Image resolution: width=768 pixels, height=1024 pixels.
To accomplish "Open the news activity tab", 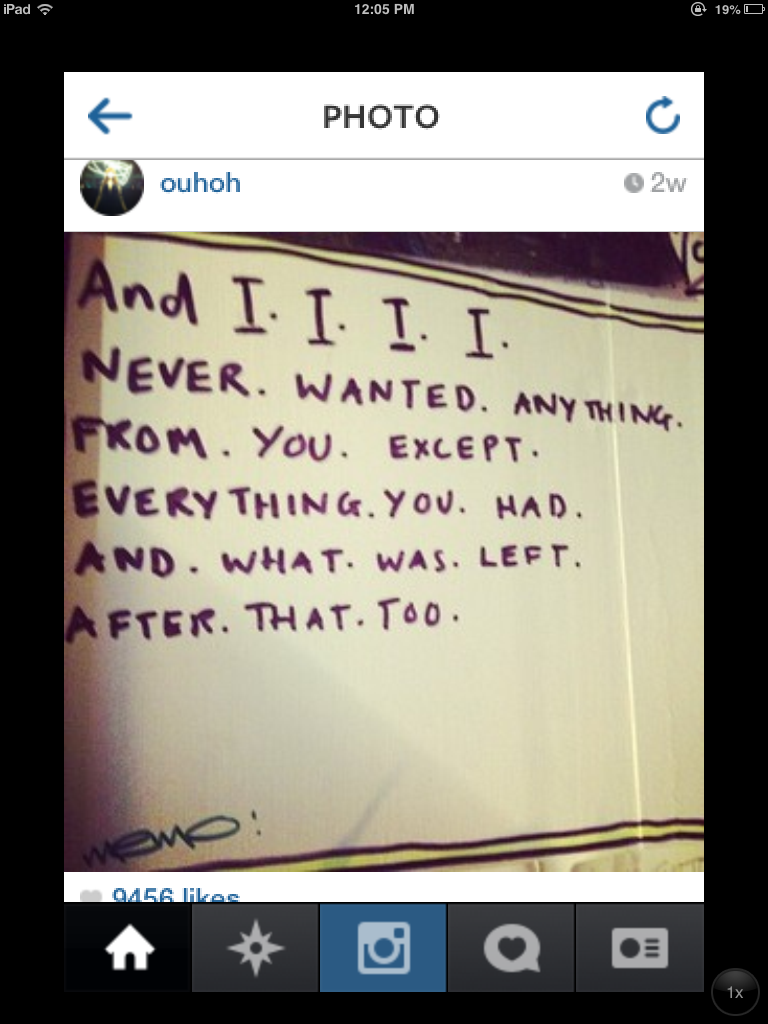I will tap(512, 948).
